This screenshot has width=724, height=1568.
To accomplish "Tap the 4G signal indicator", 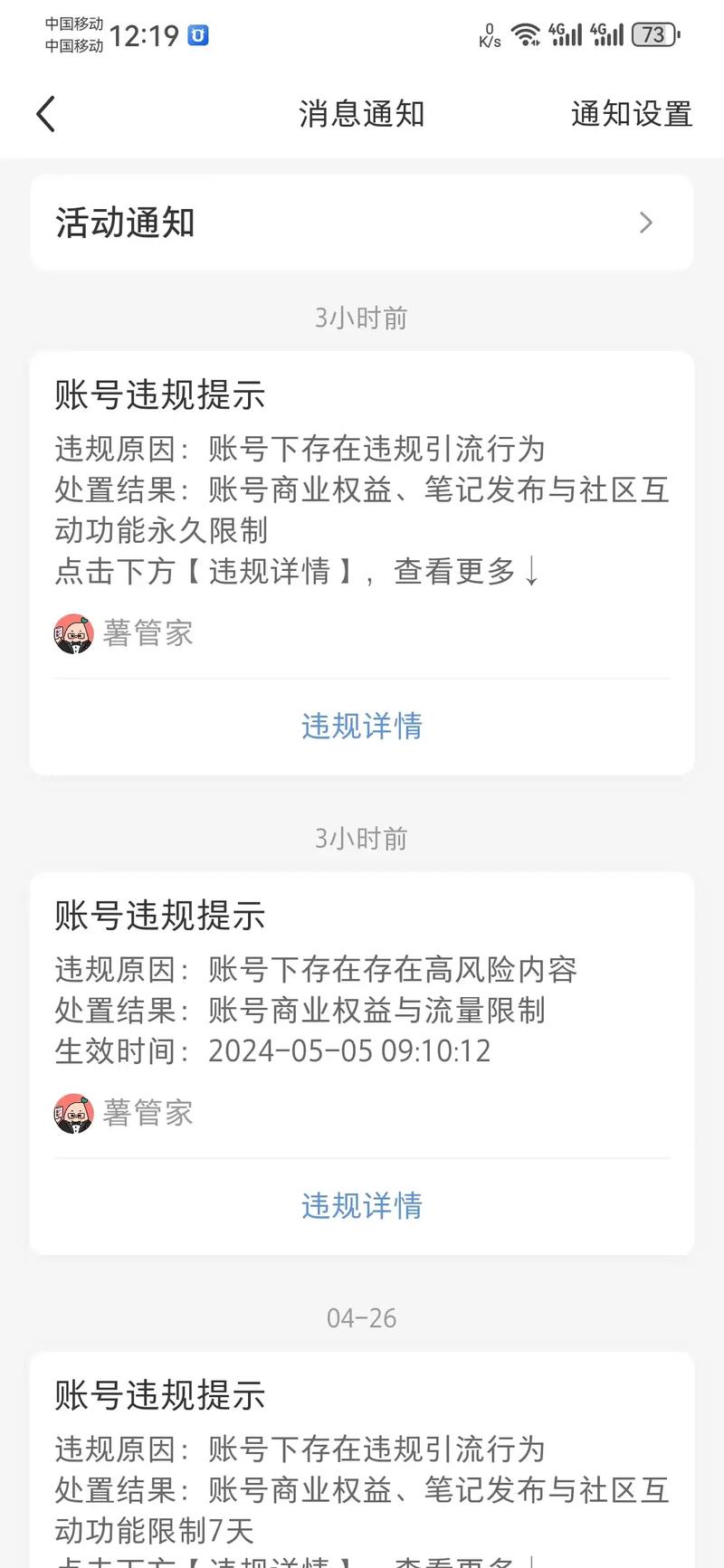I will click(566, 33).
